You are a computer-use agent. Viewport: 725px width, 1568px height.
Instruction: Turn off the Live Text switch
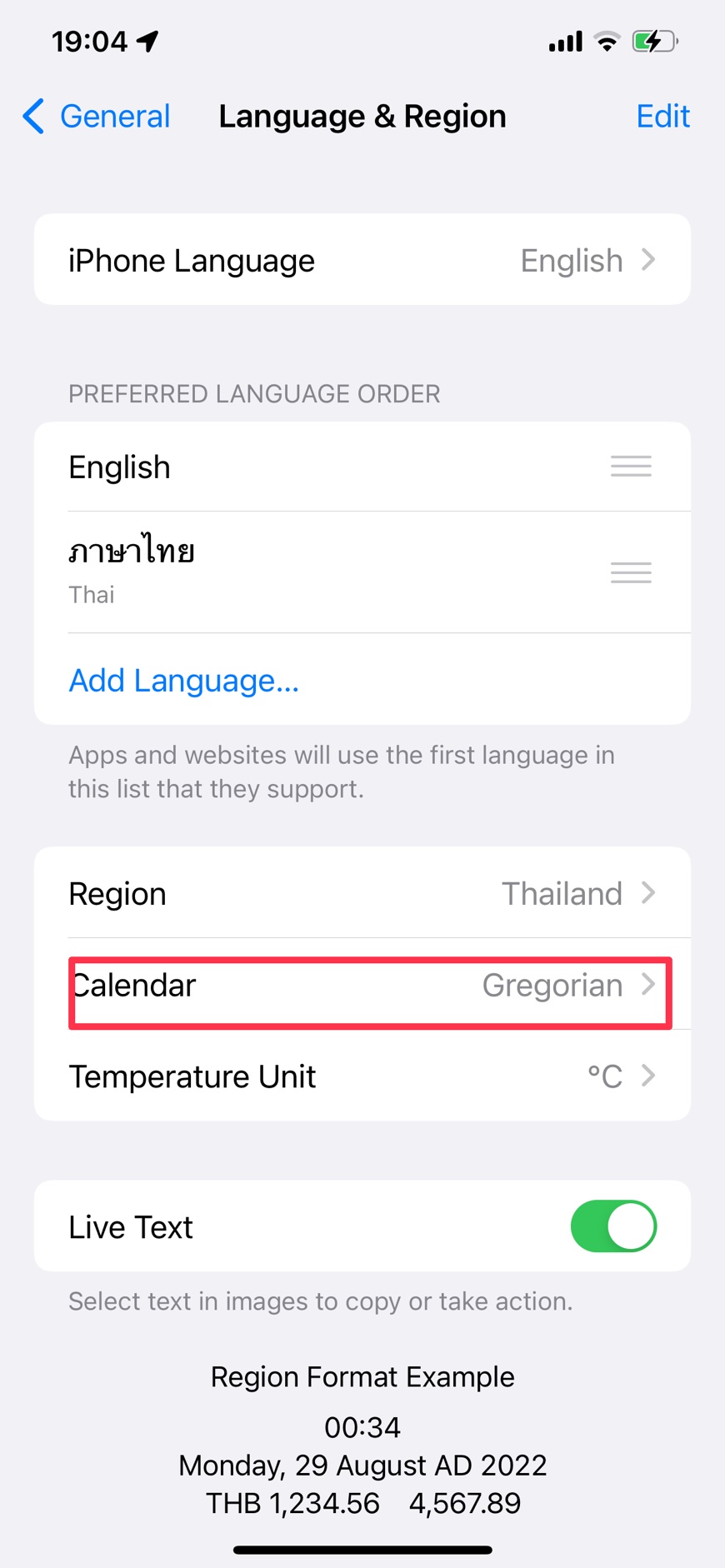coord(613,1226)
